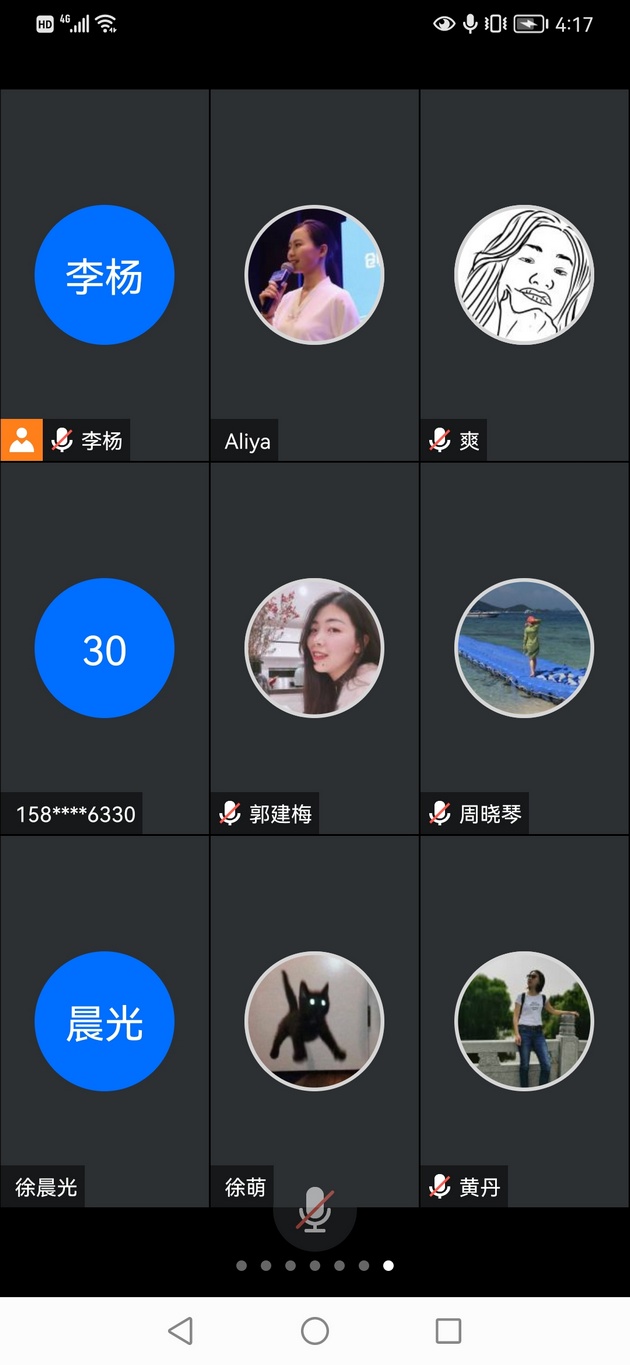Go back with the system back button
Image resolution: width=630 pixels, height=1365 pixels.
181,1330
